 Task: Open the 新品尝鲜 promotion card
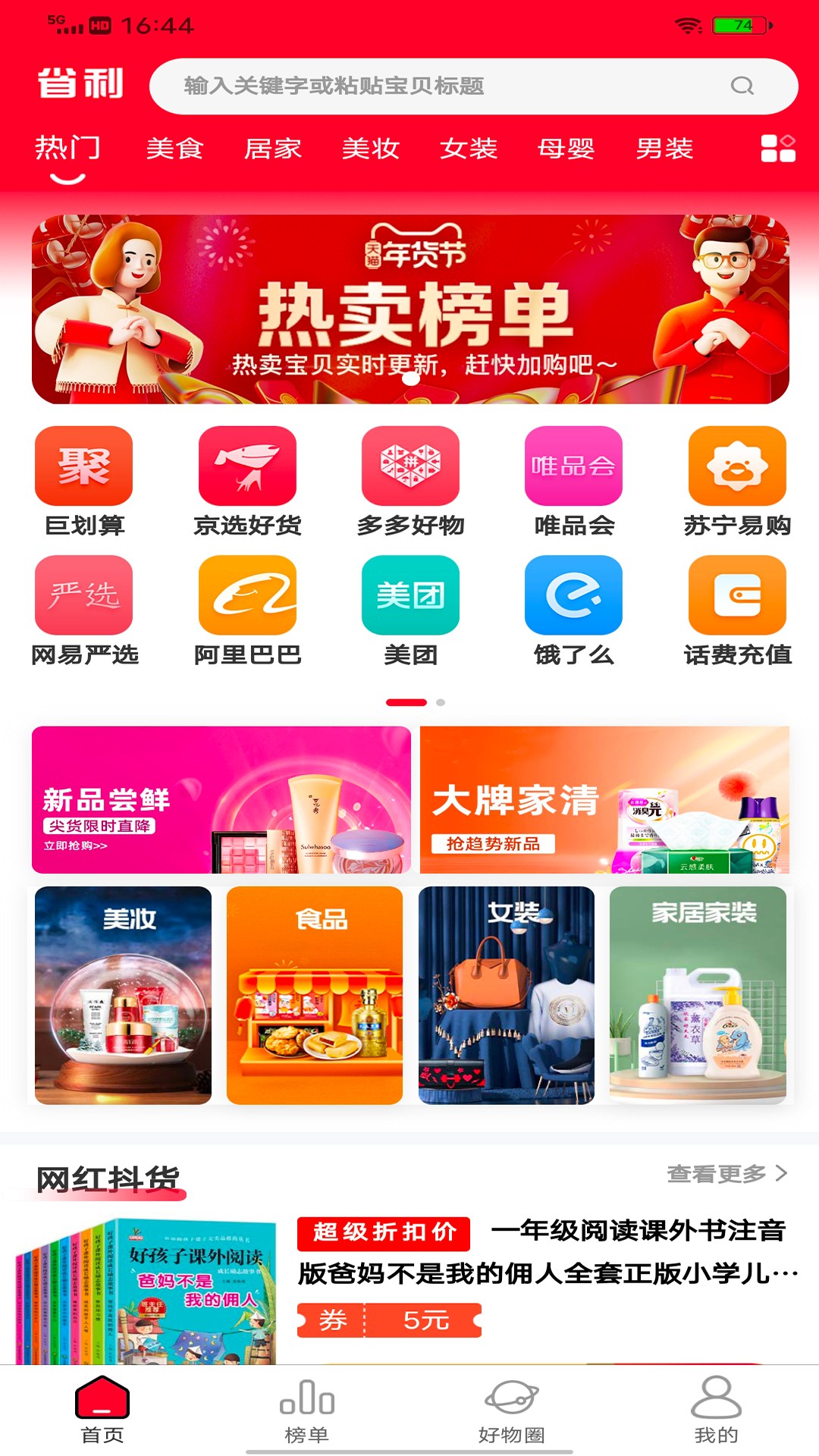click(x=221, y=800)
